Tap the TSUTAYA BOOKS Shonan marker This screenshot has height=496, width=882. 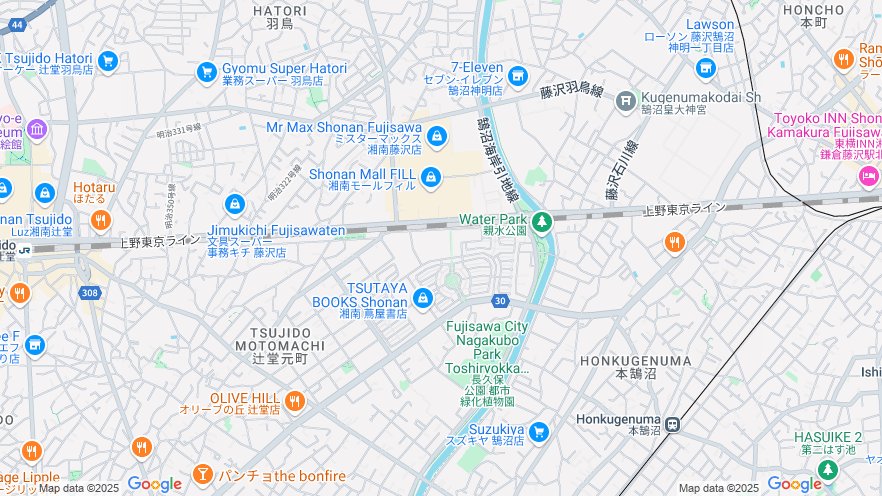pyautogui.click(x=423, y=298)
